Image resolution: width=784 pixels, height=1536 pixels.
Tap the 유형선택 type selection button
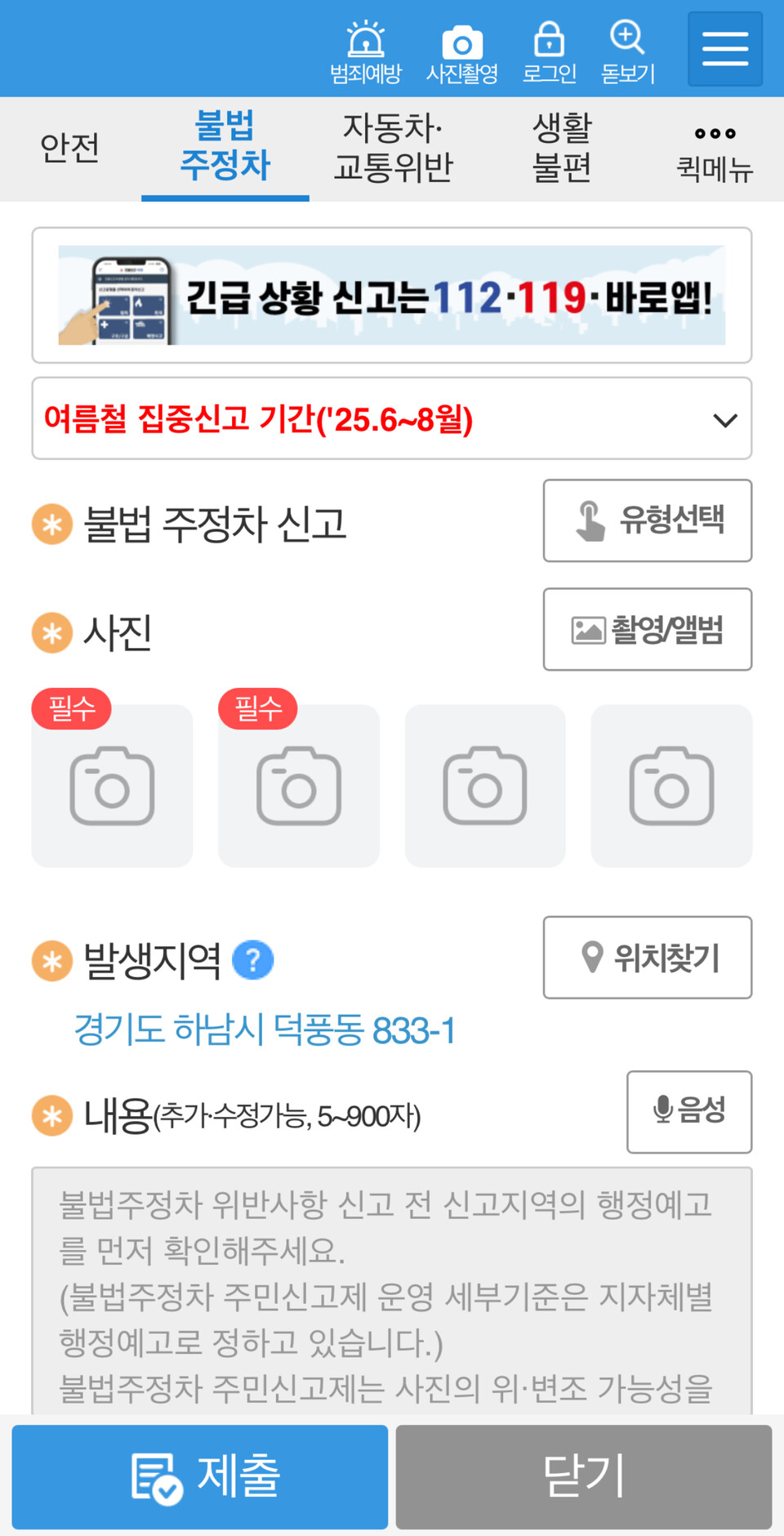pyautogui.click(x=648, y=520)
